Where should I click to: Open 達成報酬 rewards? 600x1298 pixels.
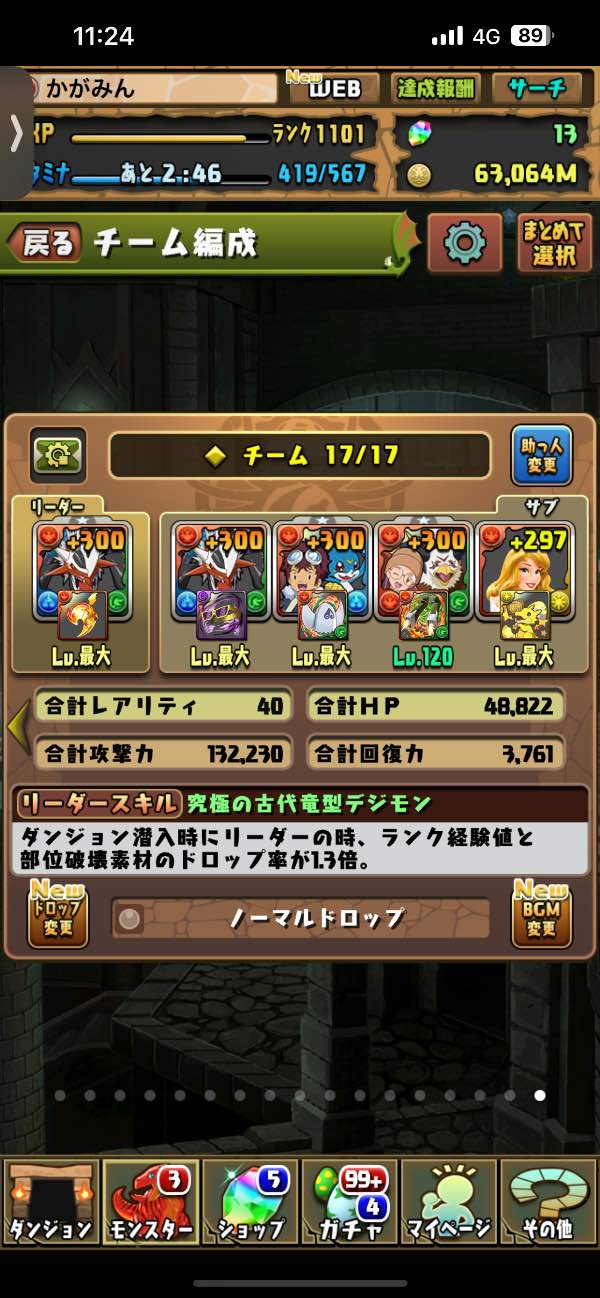coord(434,89)
